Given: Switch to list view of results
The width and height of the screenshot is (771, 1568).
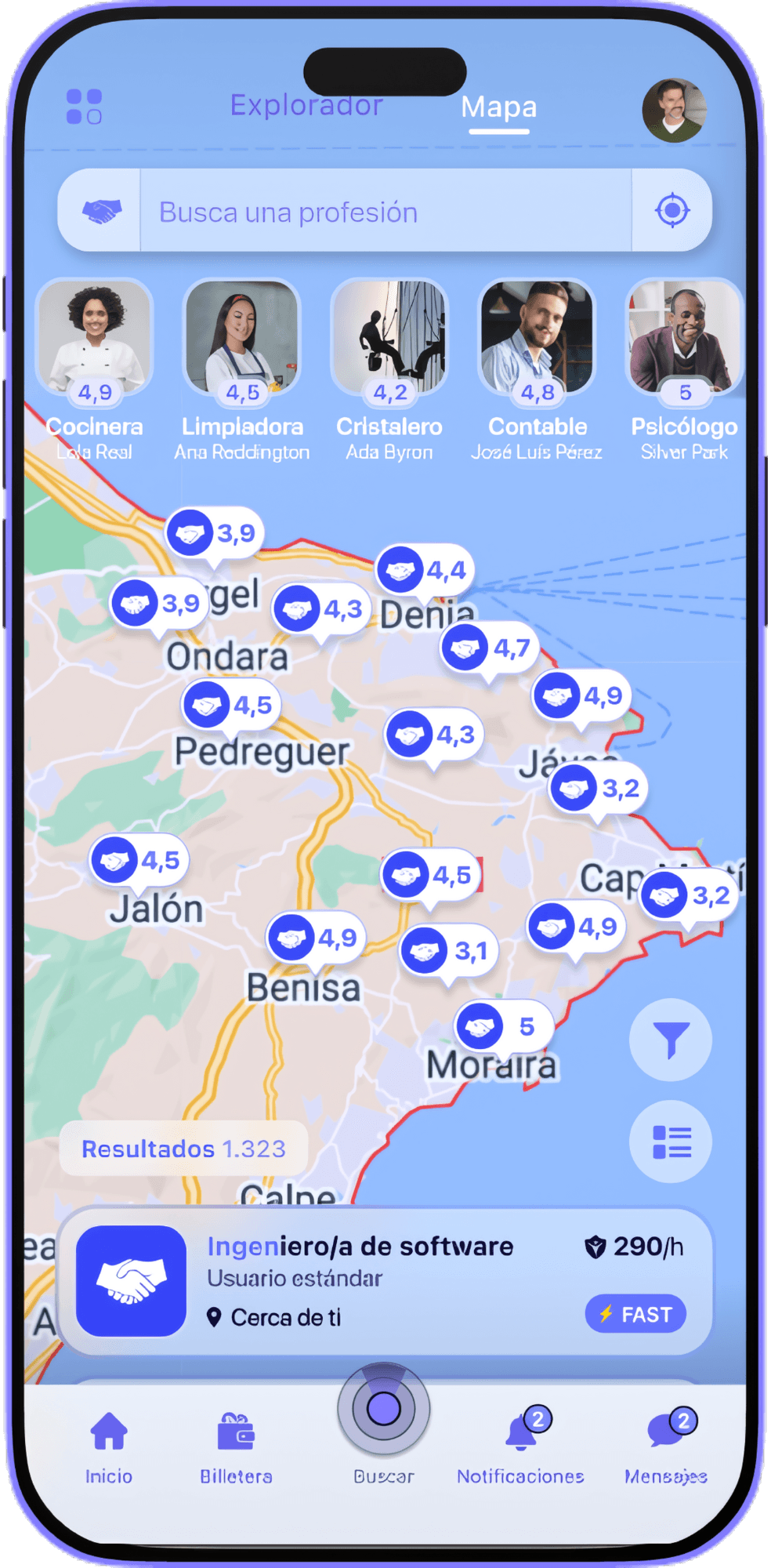Looking at the screenshot, I should pos(671,1142).
